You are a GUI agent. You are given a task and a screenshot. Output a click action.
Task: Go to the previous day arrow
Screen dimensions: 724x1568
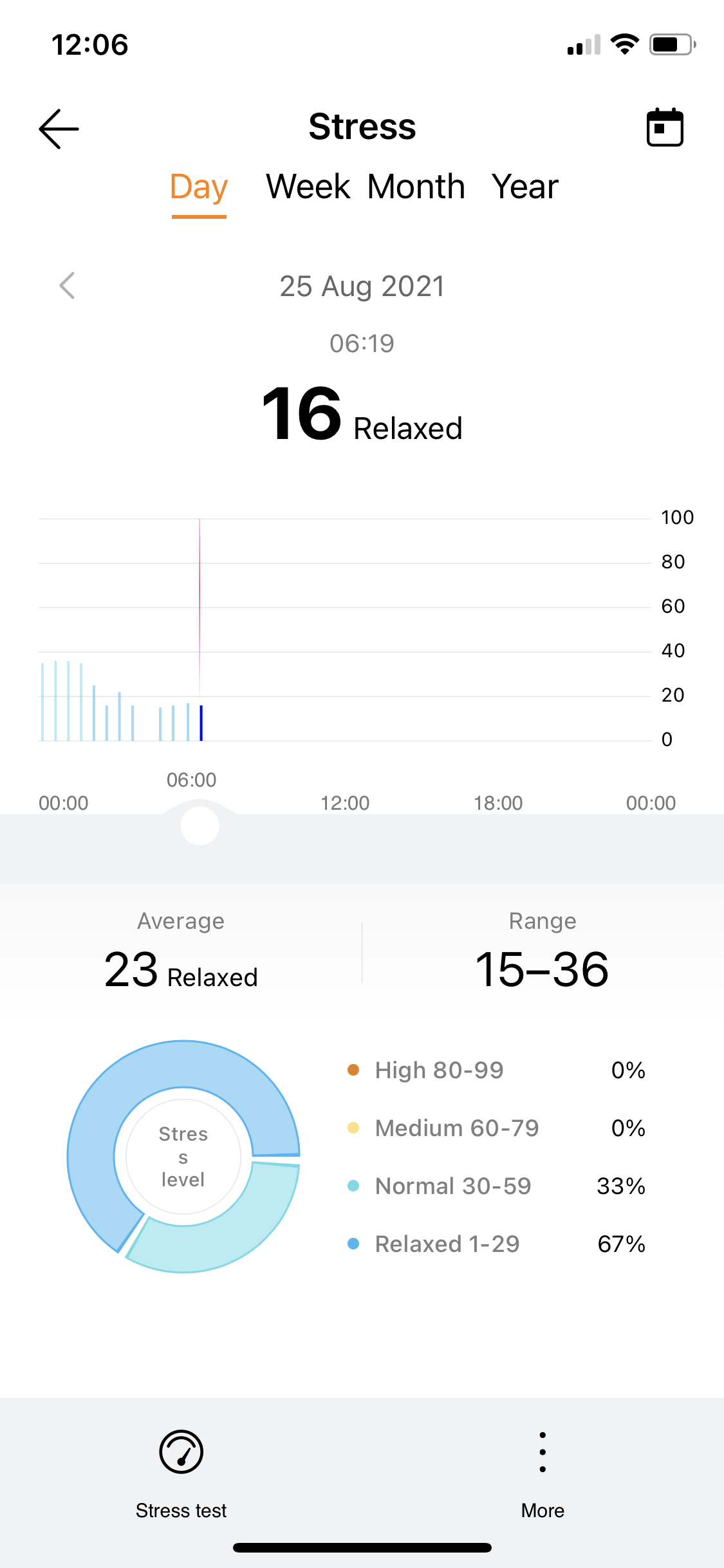click(x=67, y=286)
